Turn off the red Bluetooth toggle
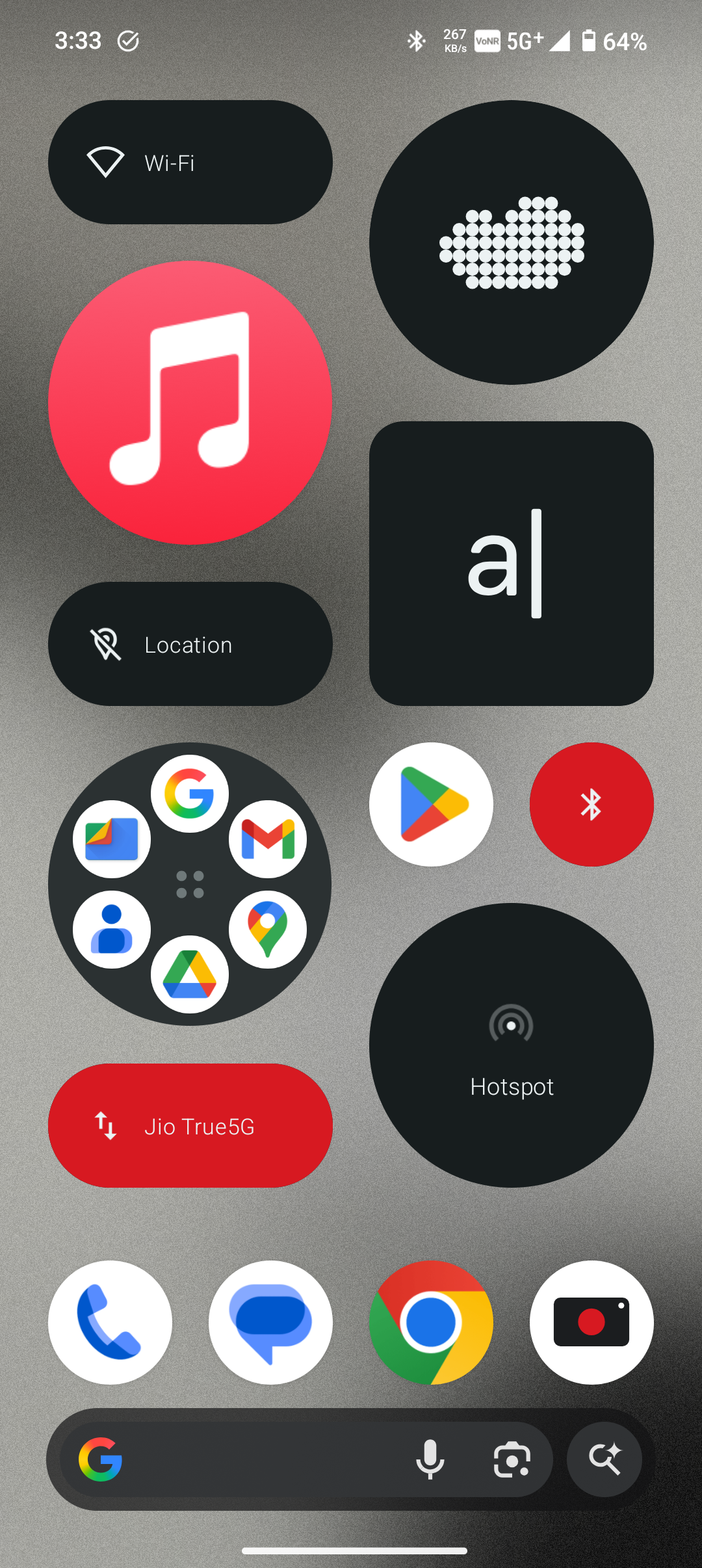Image resolution: width=702 pixels, height=1568 pixels. tap(591, 804)
